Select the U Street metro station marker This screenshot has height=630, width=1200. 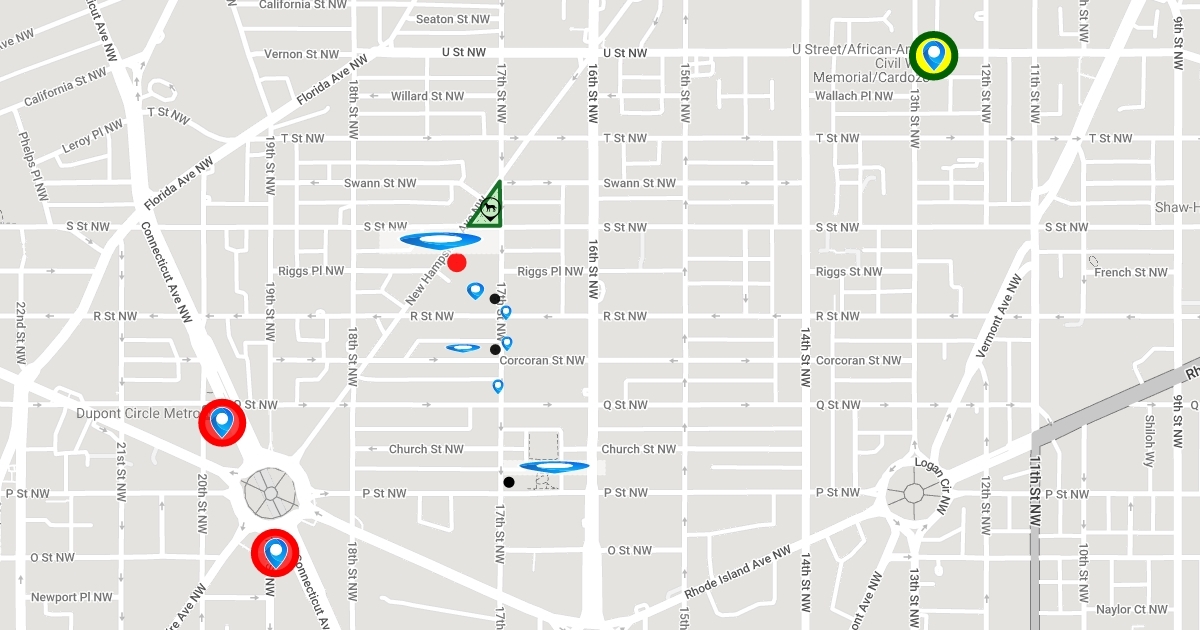[x=935, y=55]
